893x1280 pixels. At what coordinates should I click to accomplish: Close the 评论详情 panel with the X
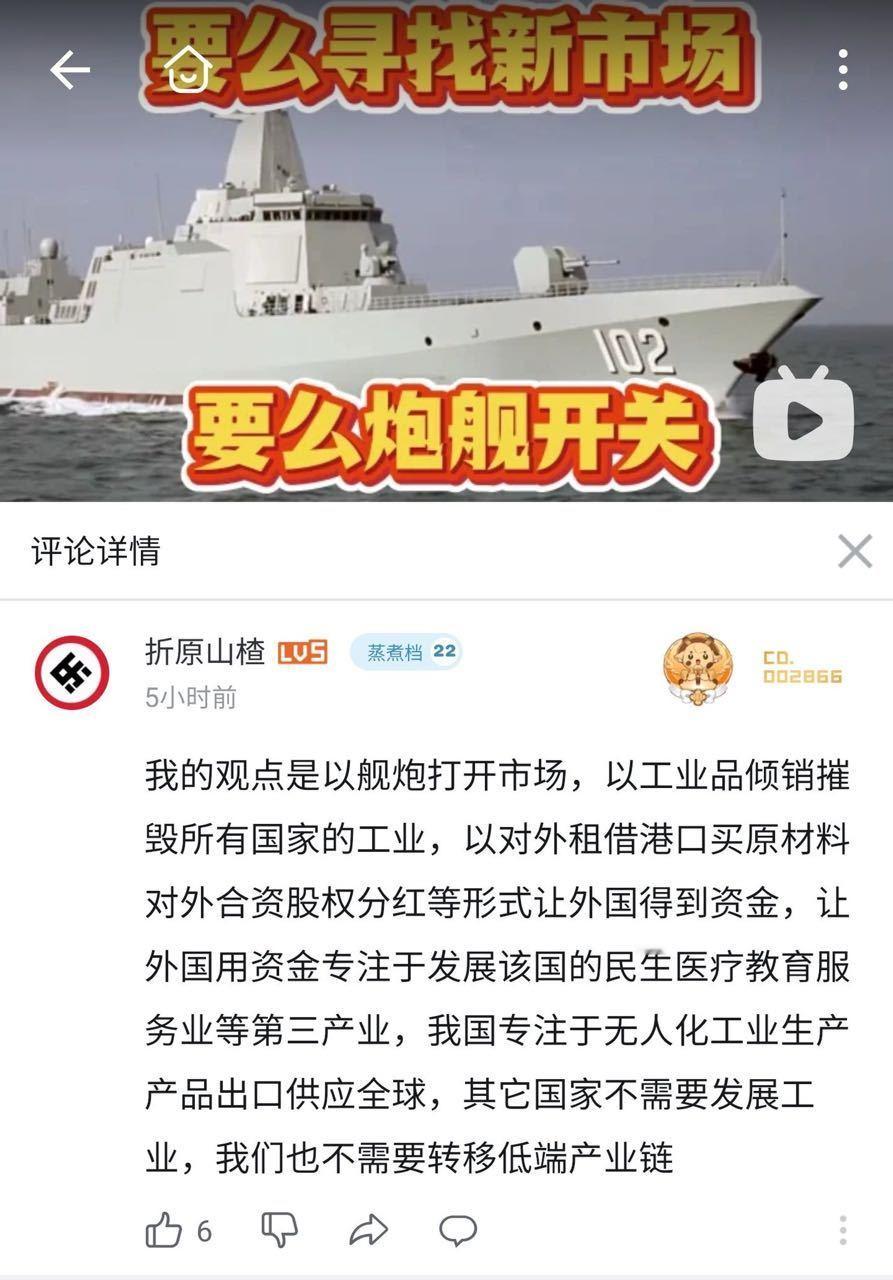pyautogui.click(x=853, y=550)
